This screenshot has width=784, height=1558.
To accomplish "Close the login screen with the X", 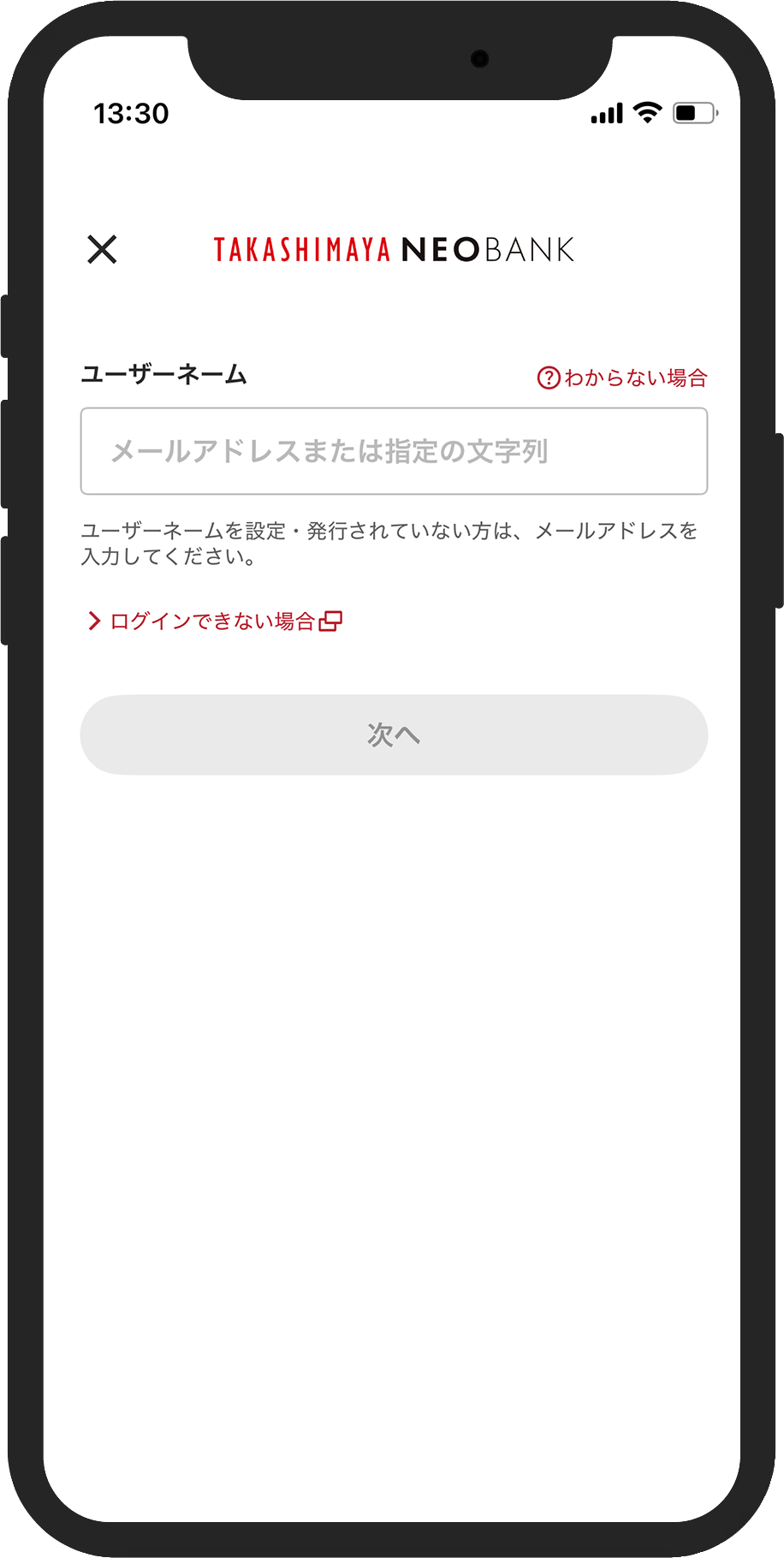I will [x=102, y=250].
